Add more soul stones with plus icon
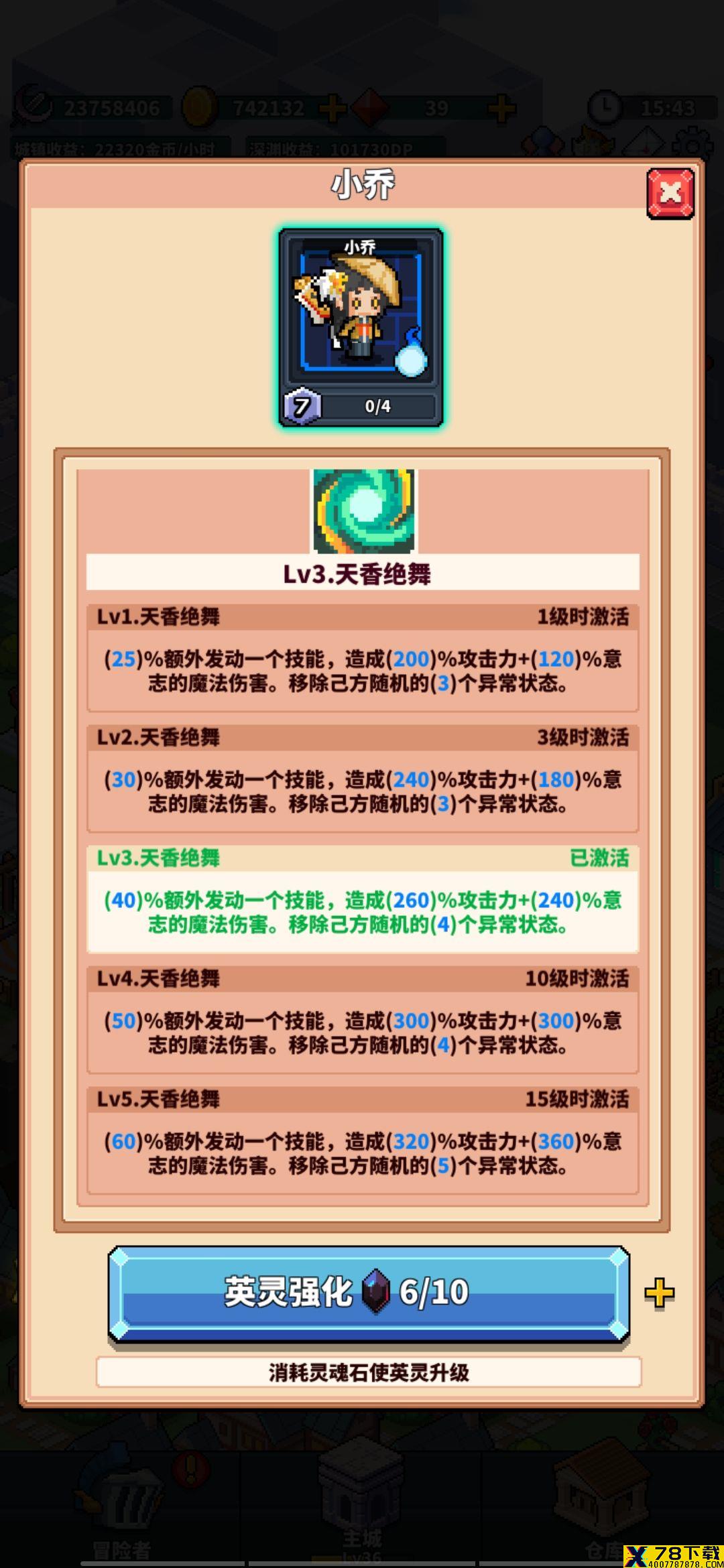 coord(659,1293)
